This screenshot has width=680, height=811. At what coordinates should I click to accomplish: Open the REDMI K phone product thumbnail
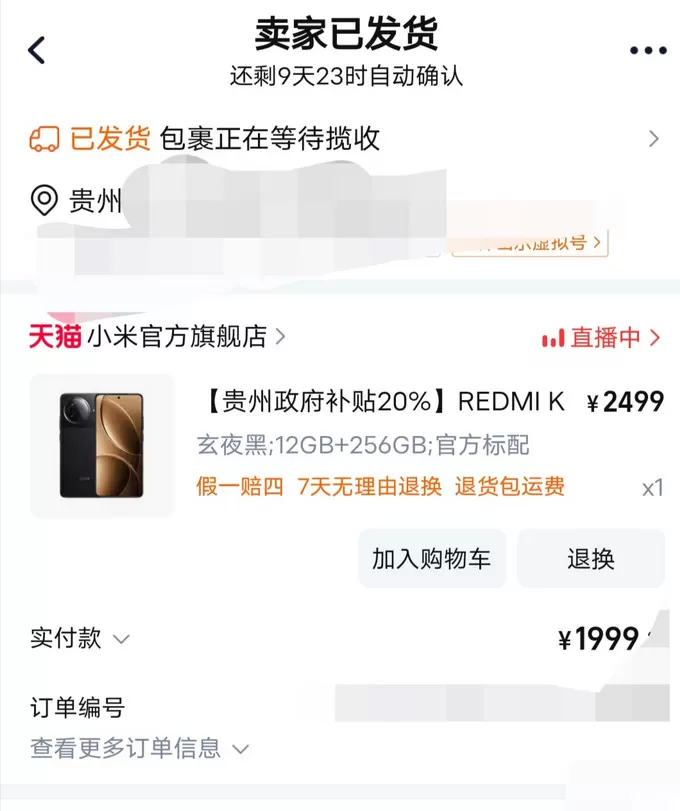coord(101,445)
